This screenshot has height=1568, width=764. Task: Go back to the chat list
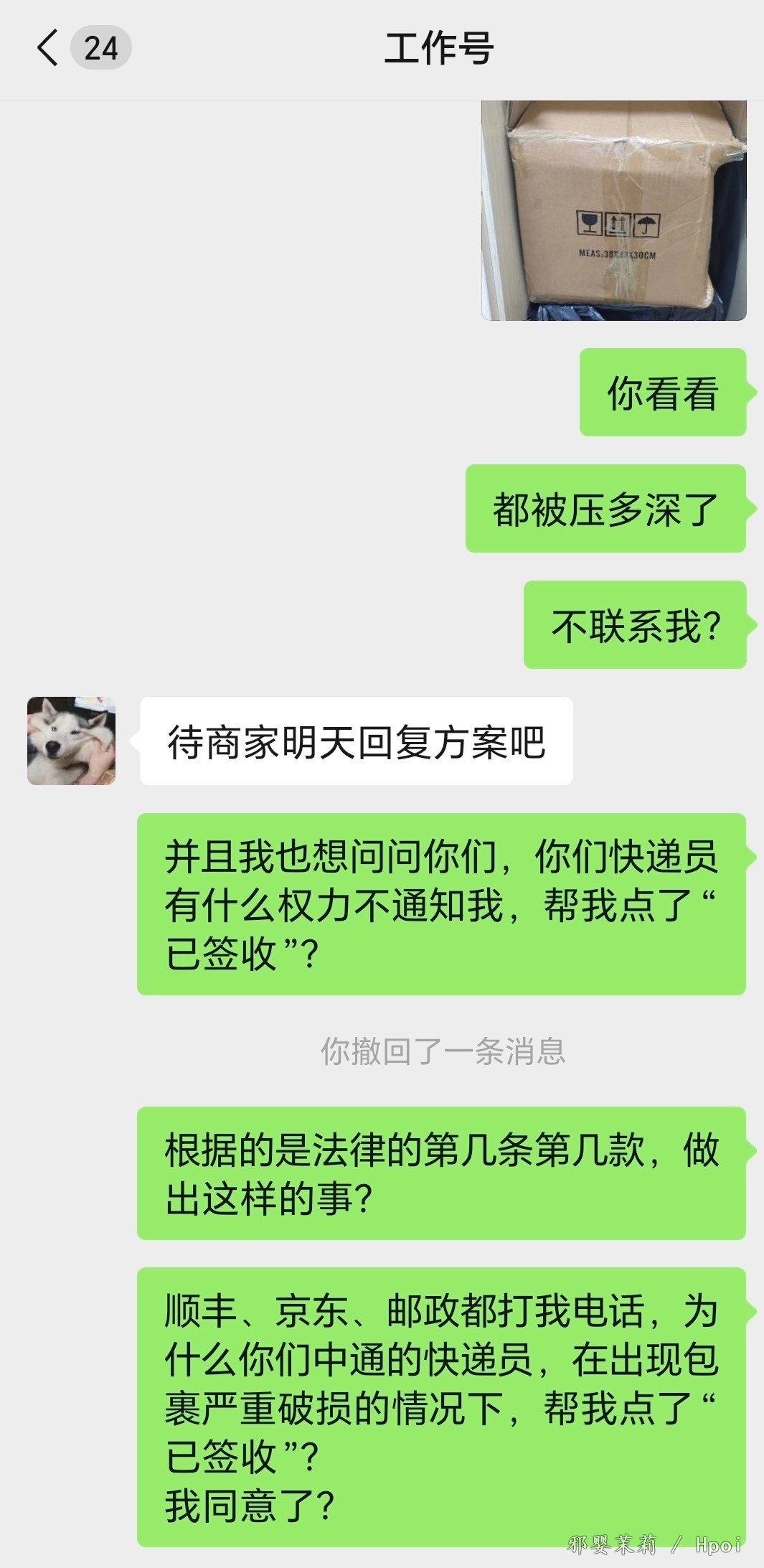coord(49,49)
